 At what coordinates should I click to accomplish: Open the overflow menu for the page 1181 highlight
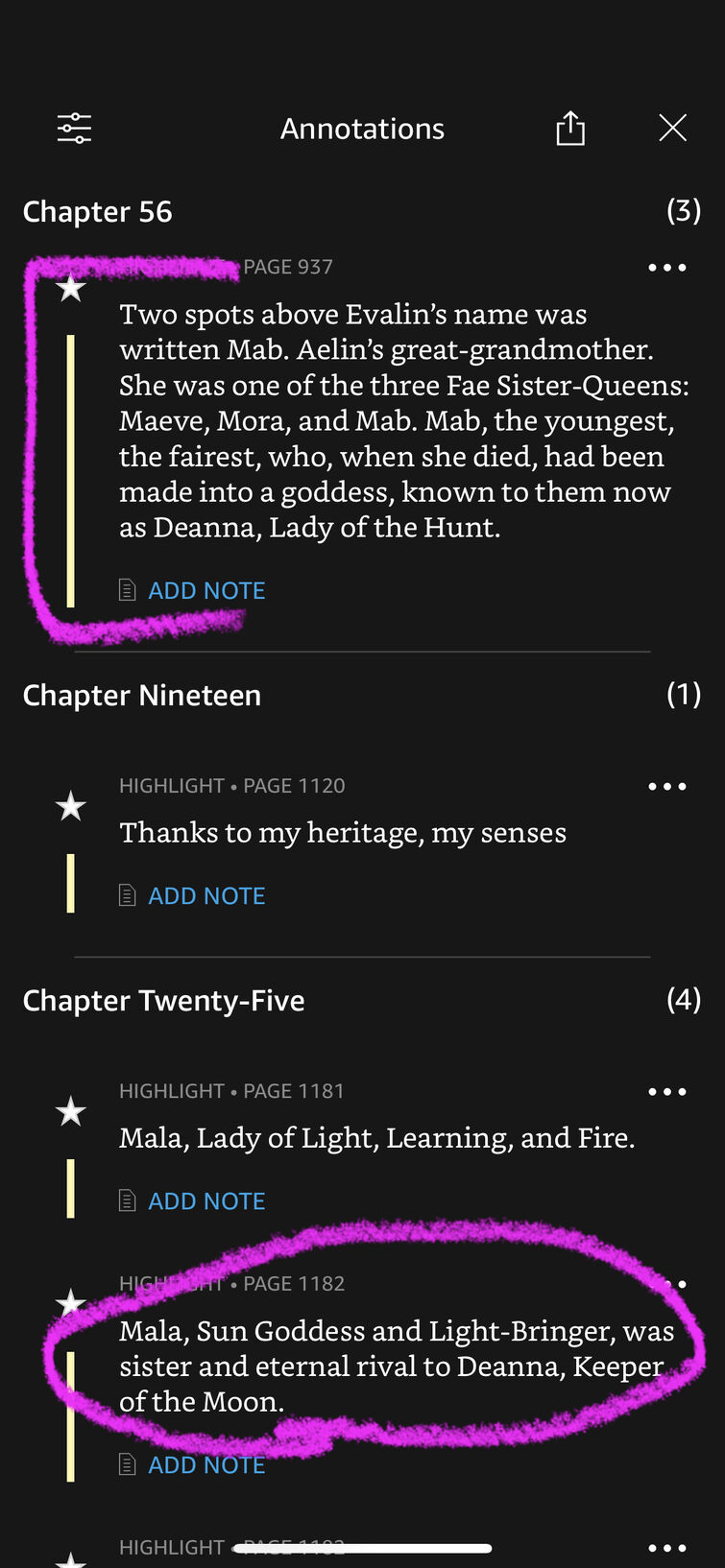[666, 1092]
